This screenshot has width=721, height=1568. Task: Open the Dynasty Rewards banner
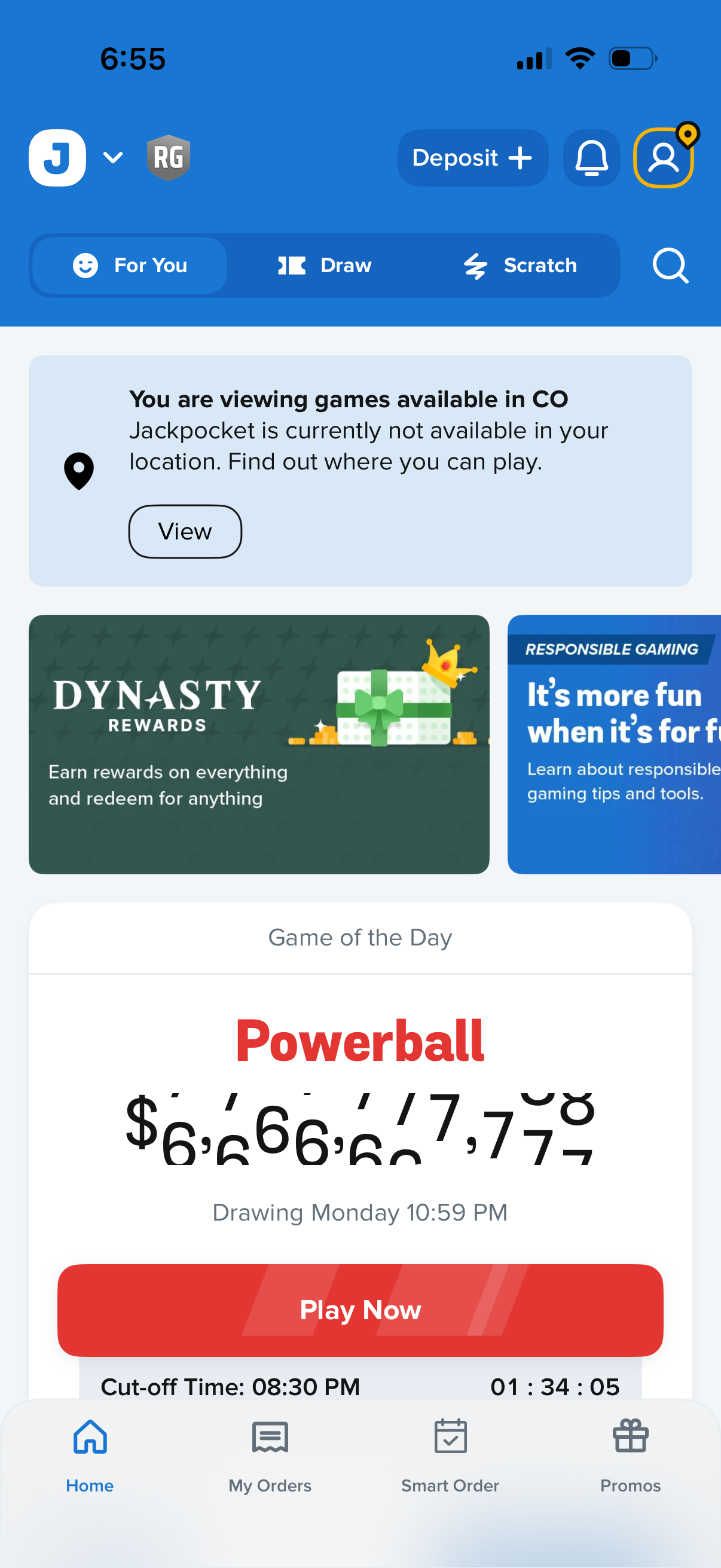259,744
